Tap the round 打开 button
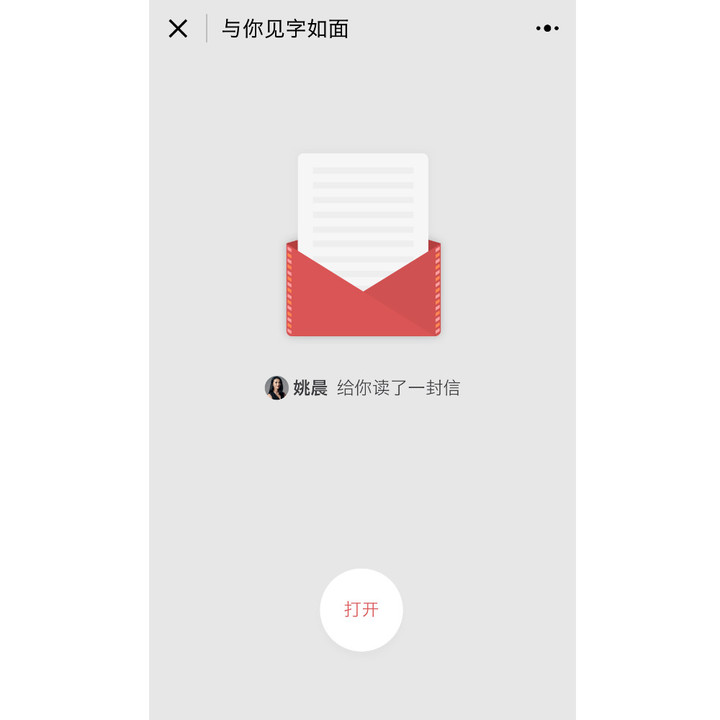Screen dimensions: 720x720 tap(361, 609)
